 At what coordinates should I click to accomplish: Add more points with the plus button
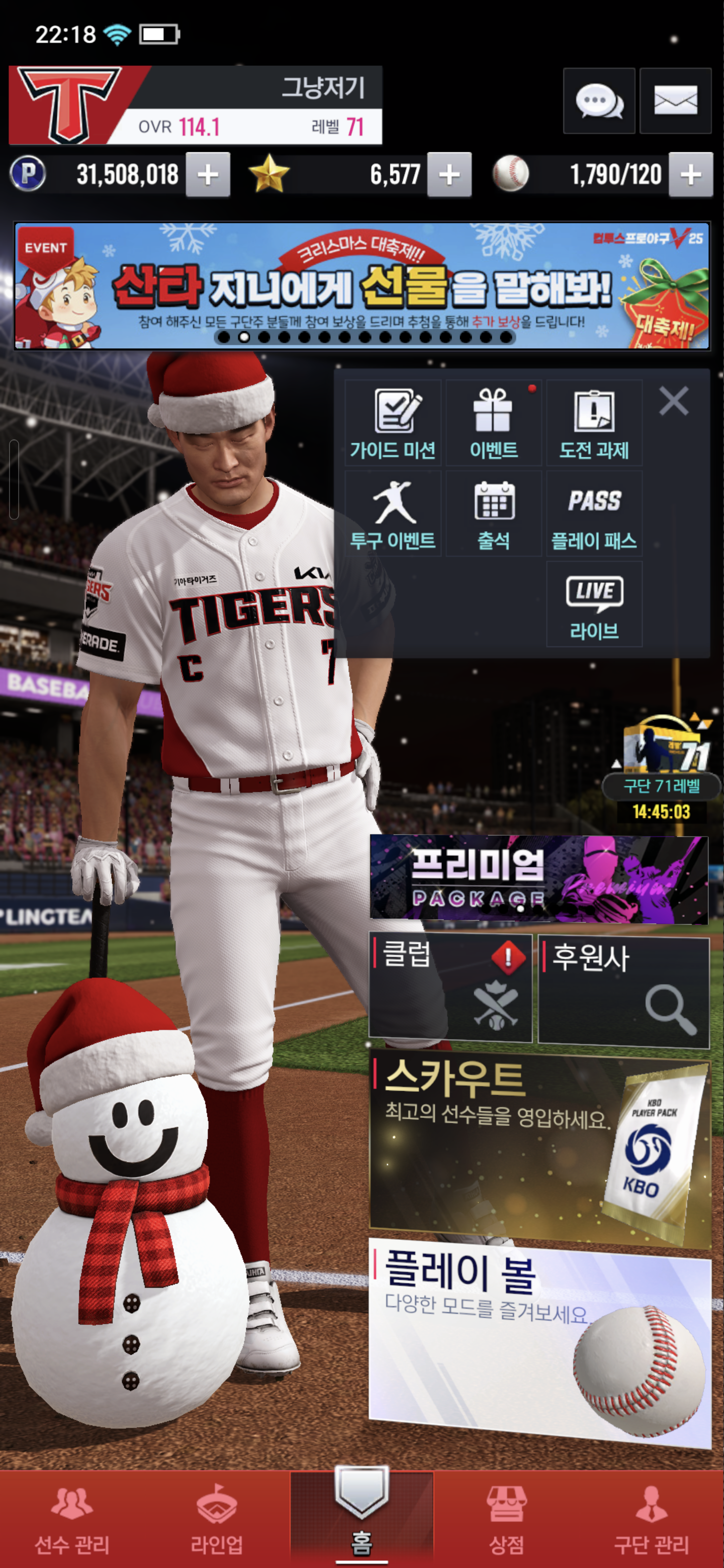click(208, 175)
